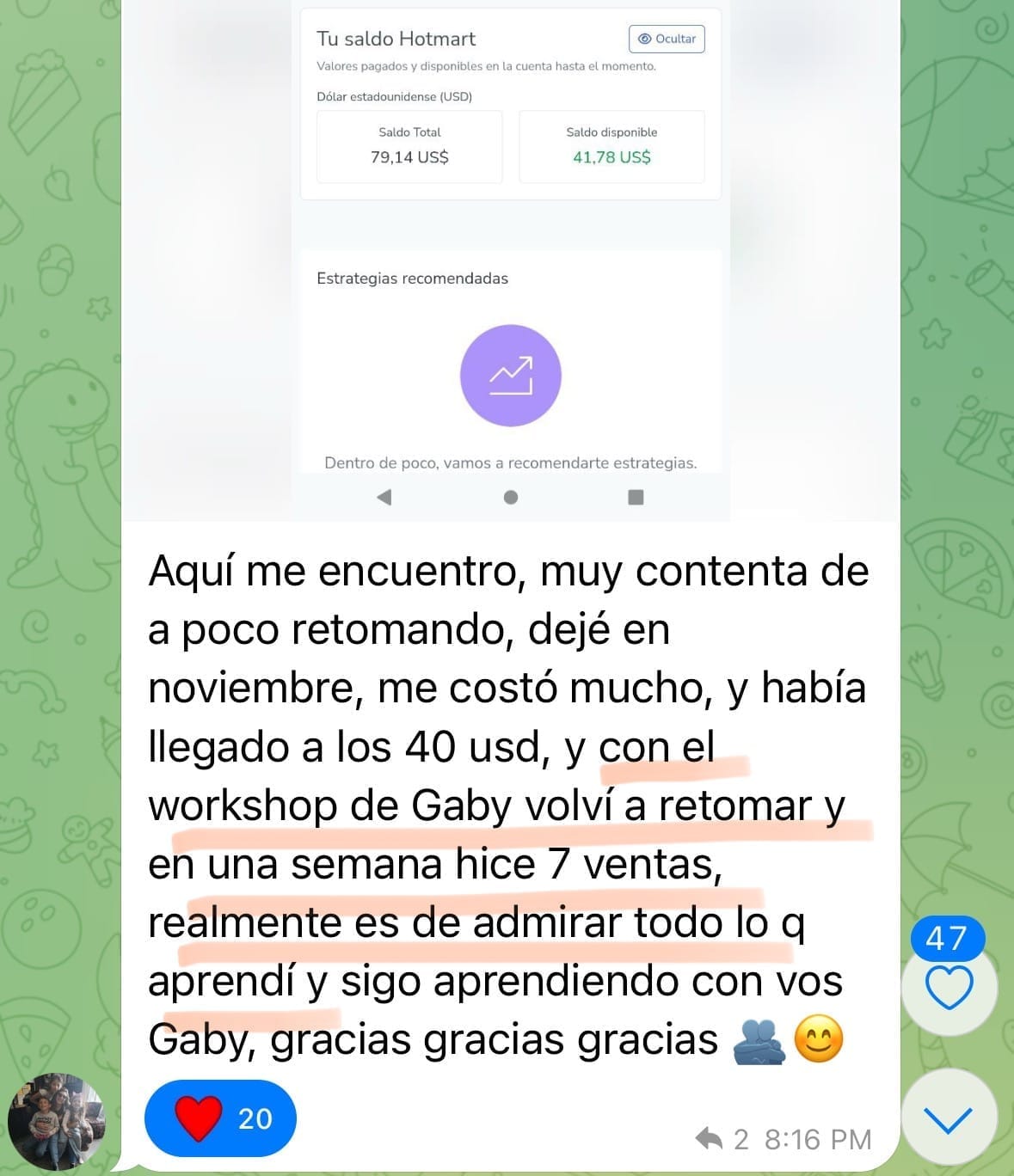The width and height of the screenshot is (1014, 1176).
Task: Open the attached Hotmart balance screenshot image
Action: 511,258
